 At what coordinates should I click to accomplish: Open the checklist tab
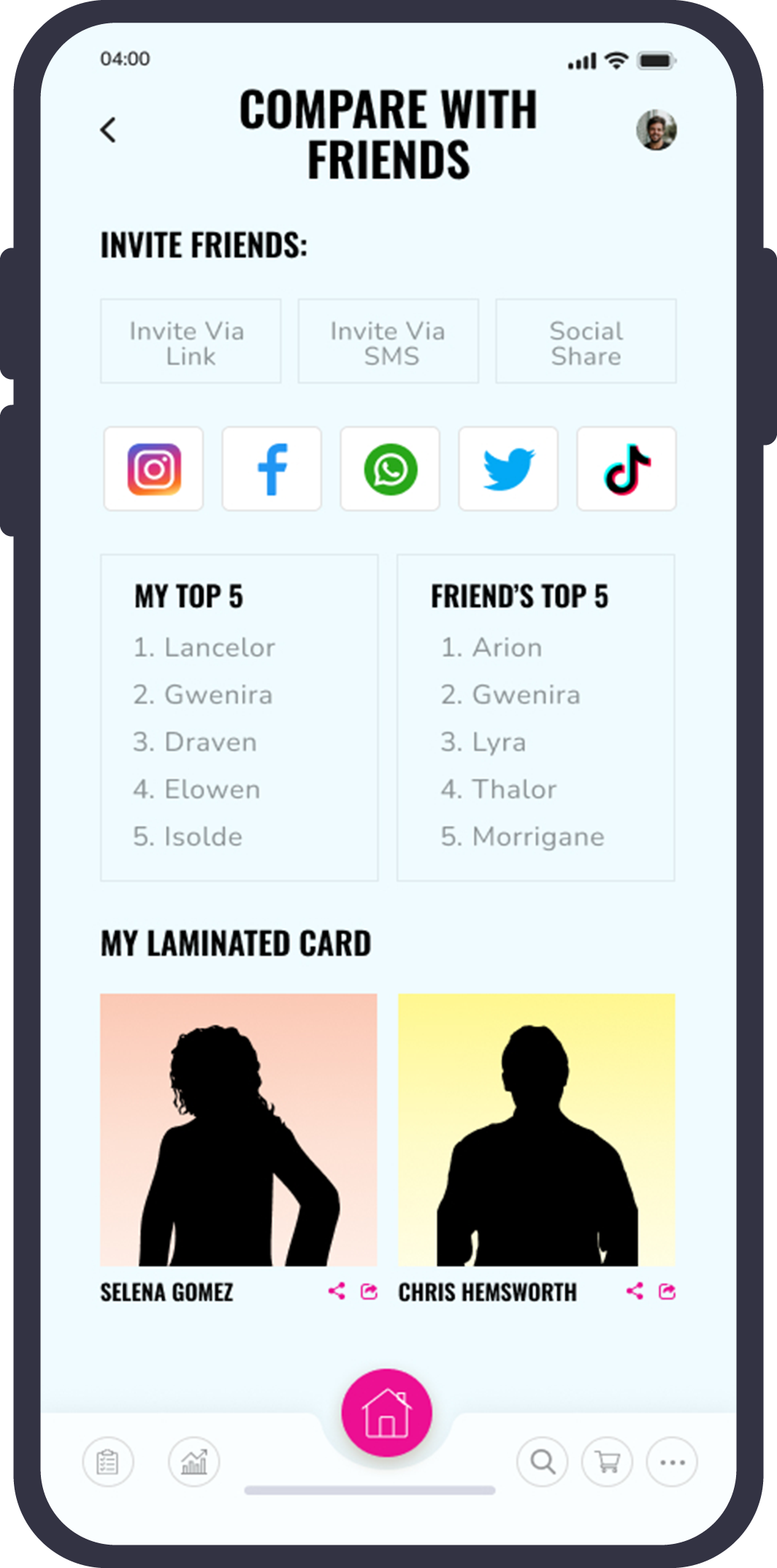coord(108,1462)
